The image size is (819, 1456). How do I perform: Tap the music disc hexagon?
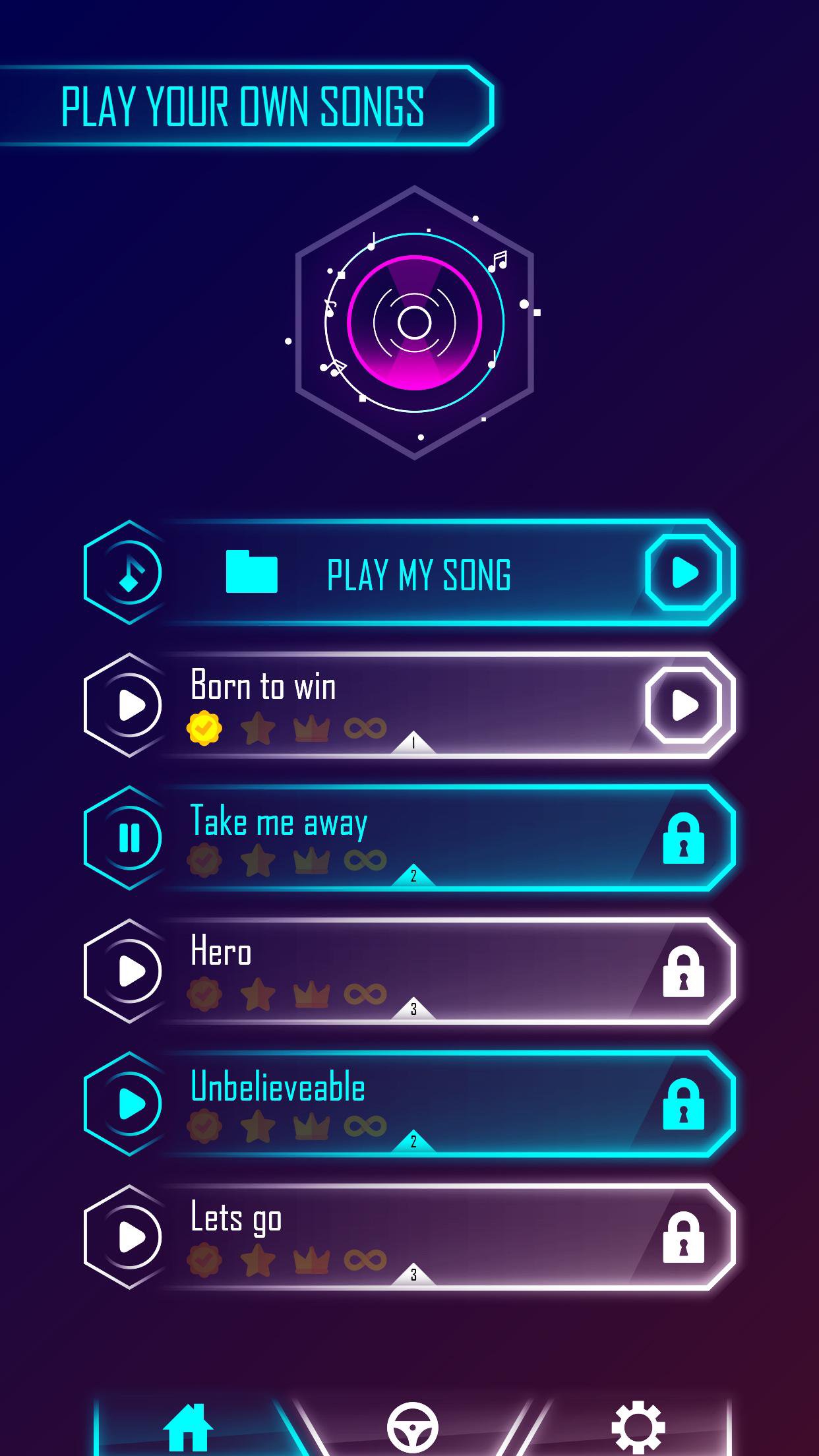pos(414,322)
